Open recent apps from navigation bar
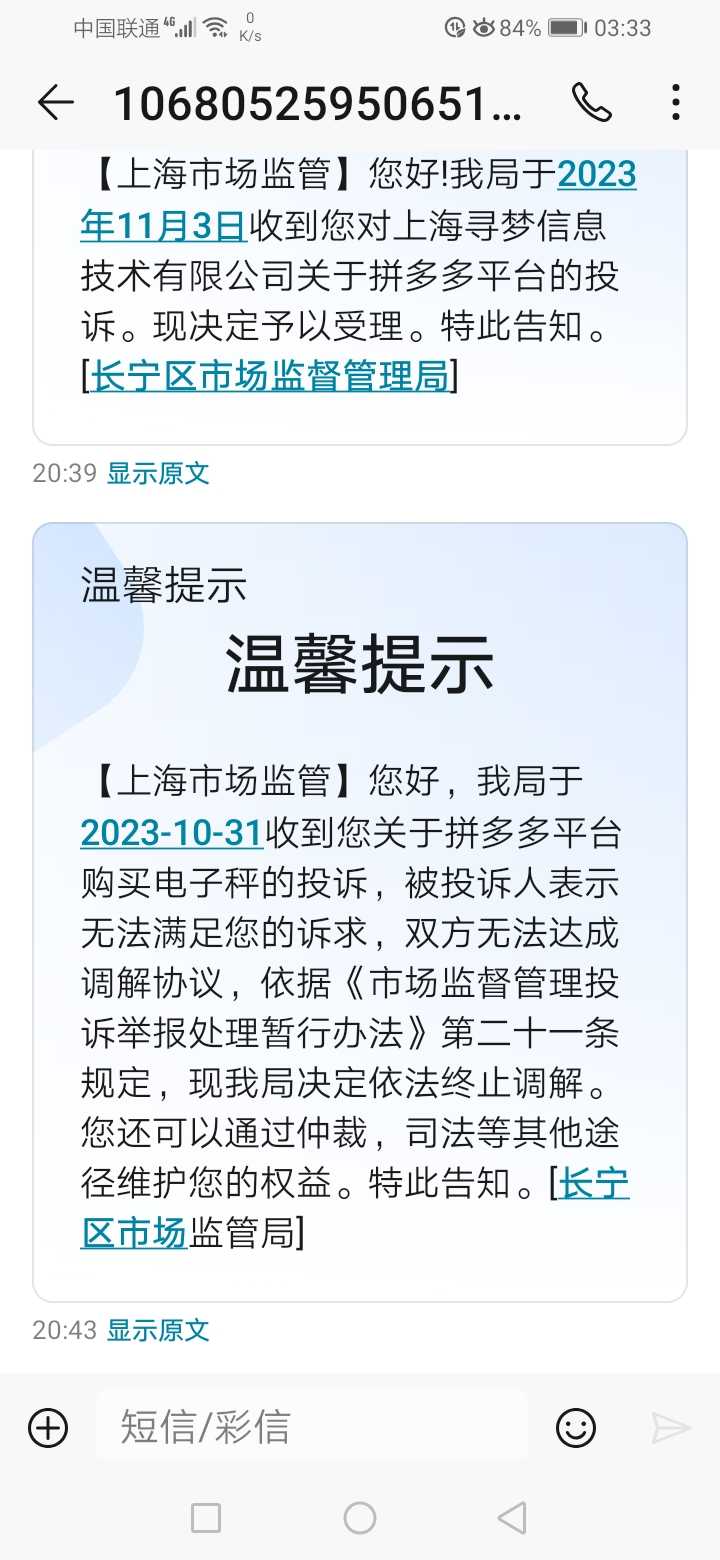Image resolution: width=720 pixels, height=1560 pixels. tap(206, 1518)
